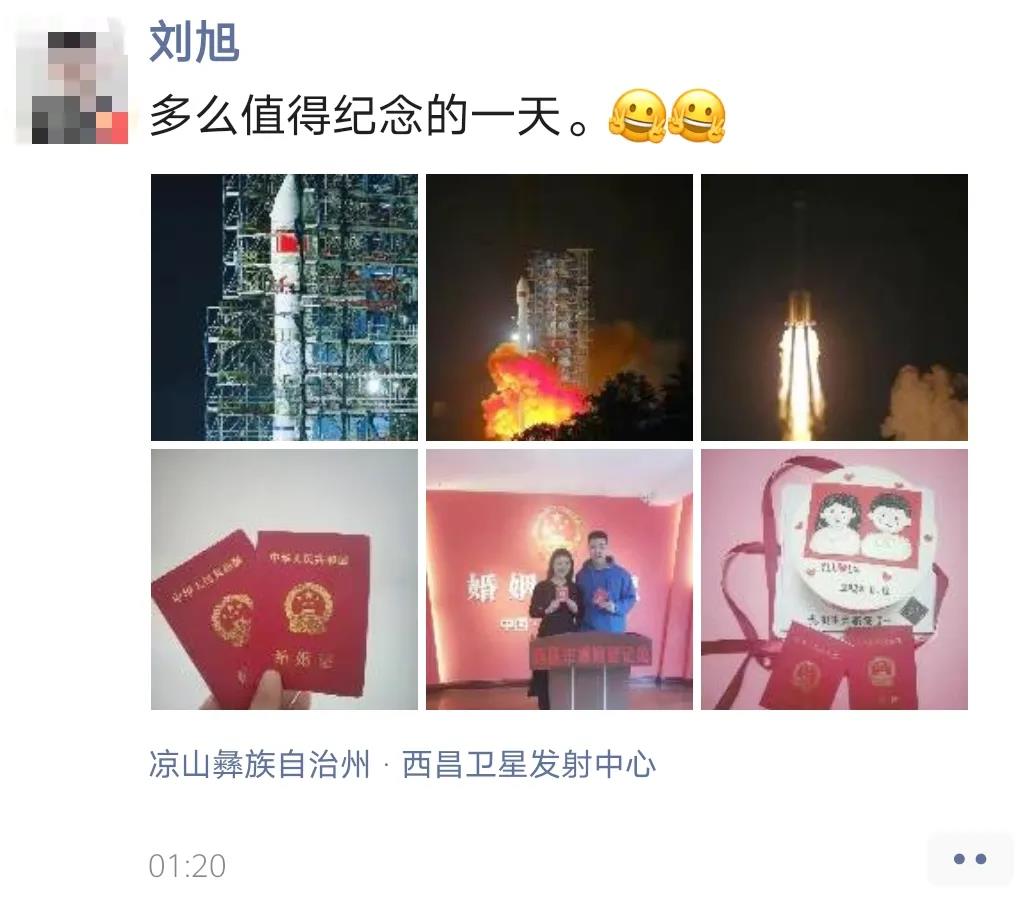Viewport: 1032px width, 920px height.
Task: Open the 刘旭 username link
Action: point(193,43)
